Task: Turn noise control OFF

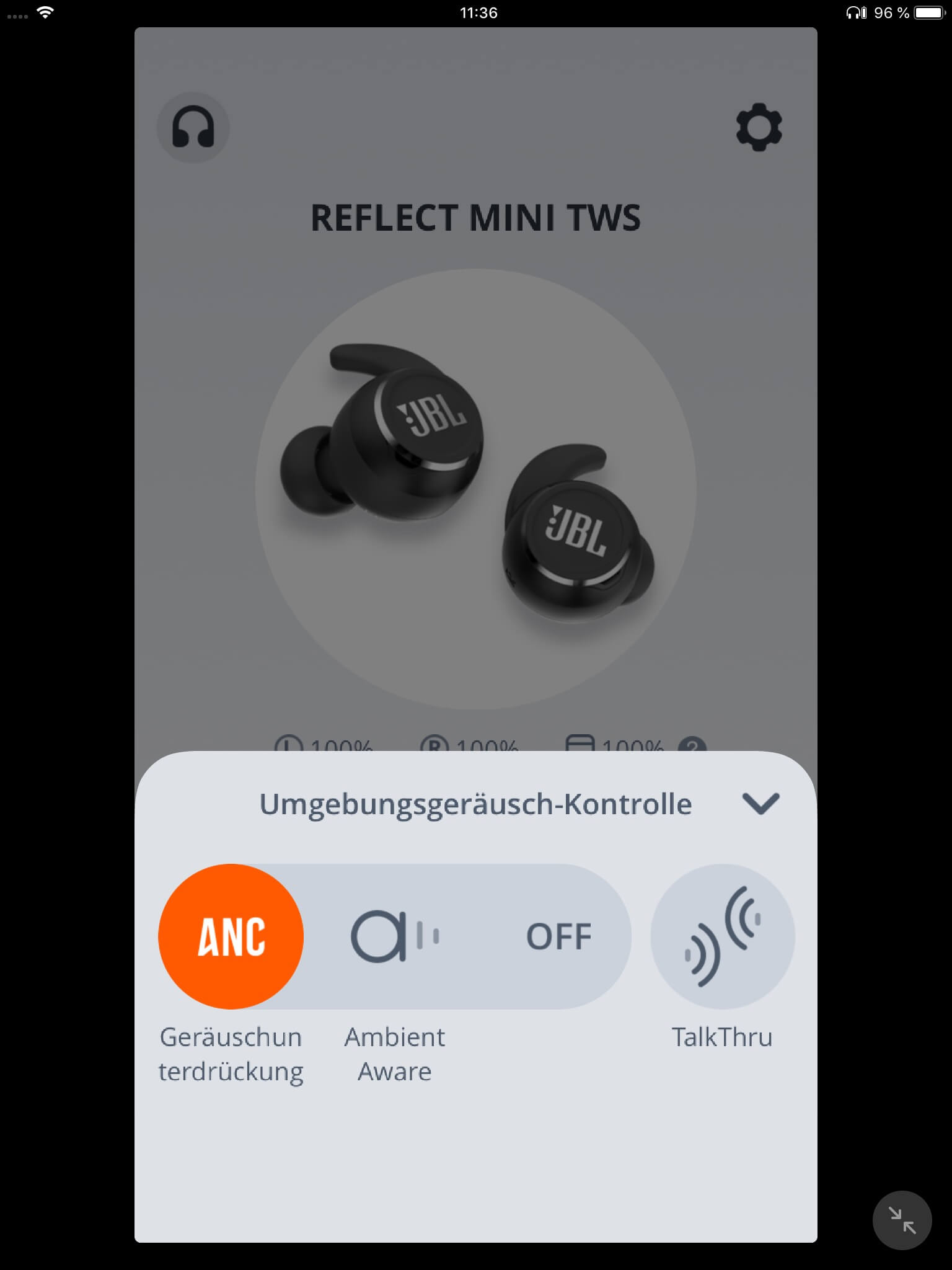Action: 558,936
